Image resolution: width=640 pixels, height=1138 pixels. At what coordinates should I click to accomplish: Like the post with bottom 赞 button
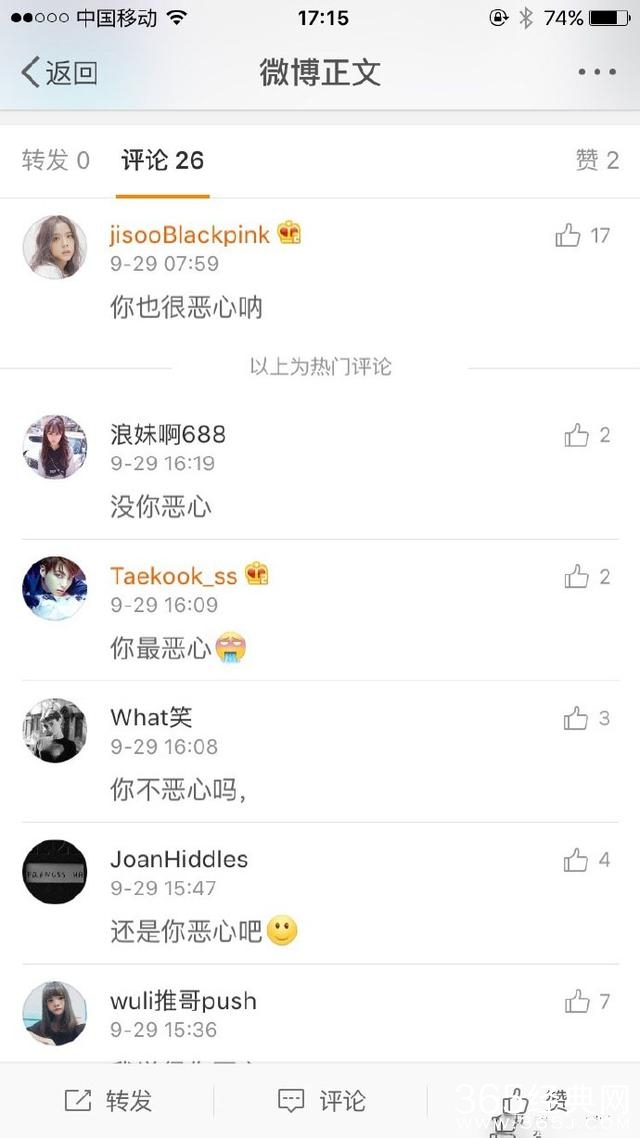(535, 1101)
